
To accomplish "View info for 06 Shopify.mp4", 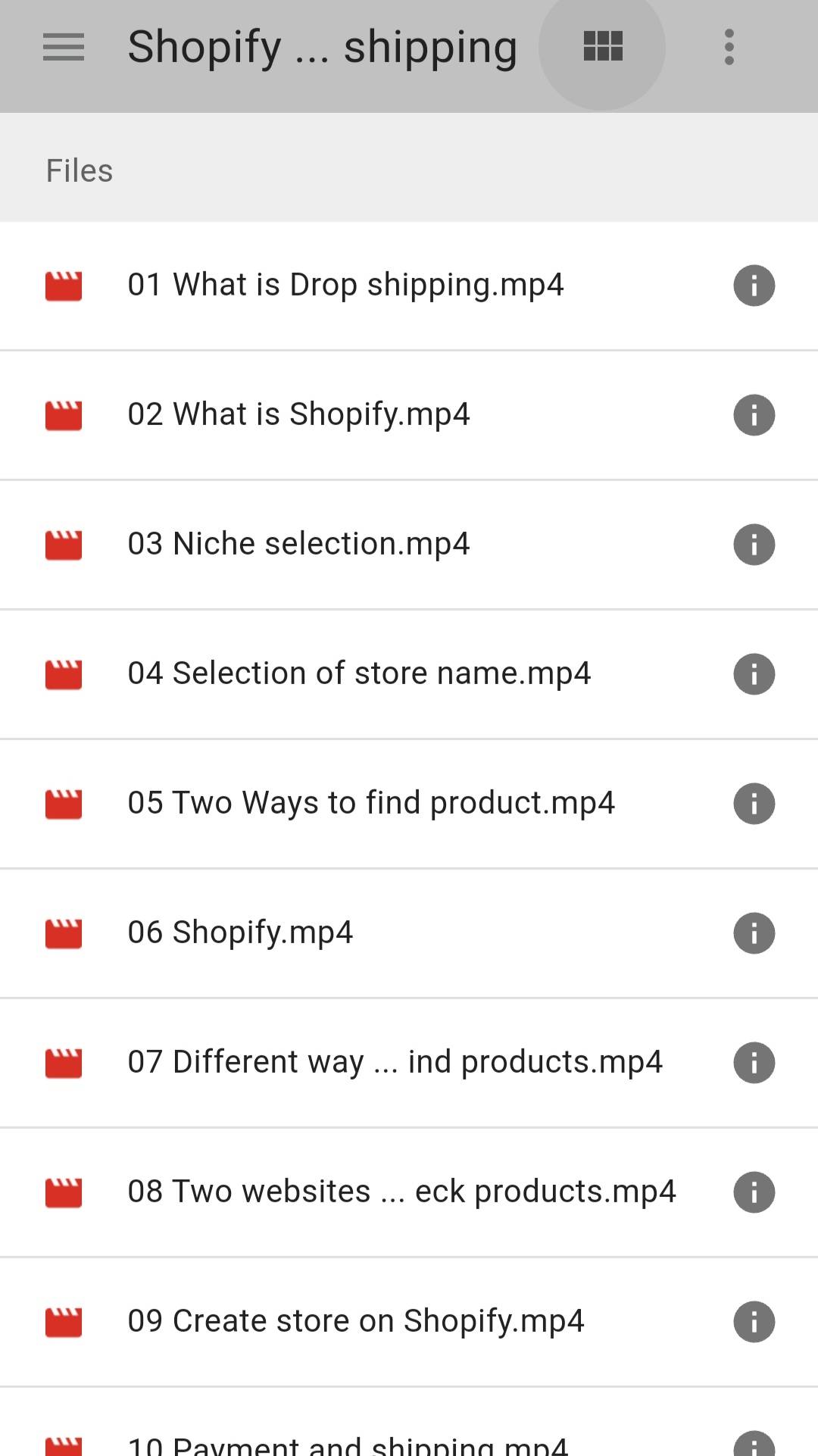I will click(754, 933).
